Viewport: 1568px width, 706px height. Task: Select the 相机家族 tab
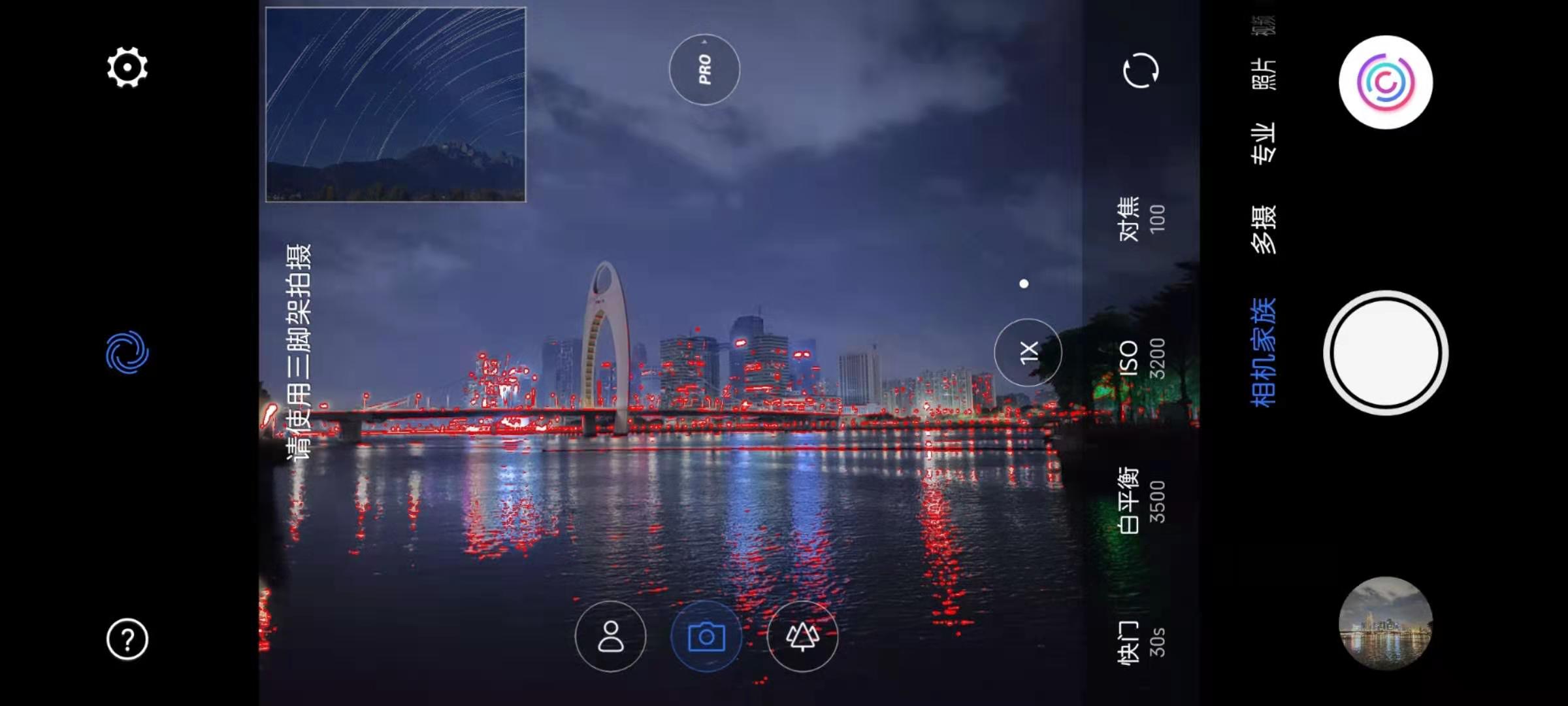pyautogui.click(x=1264, y=352)
